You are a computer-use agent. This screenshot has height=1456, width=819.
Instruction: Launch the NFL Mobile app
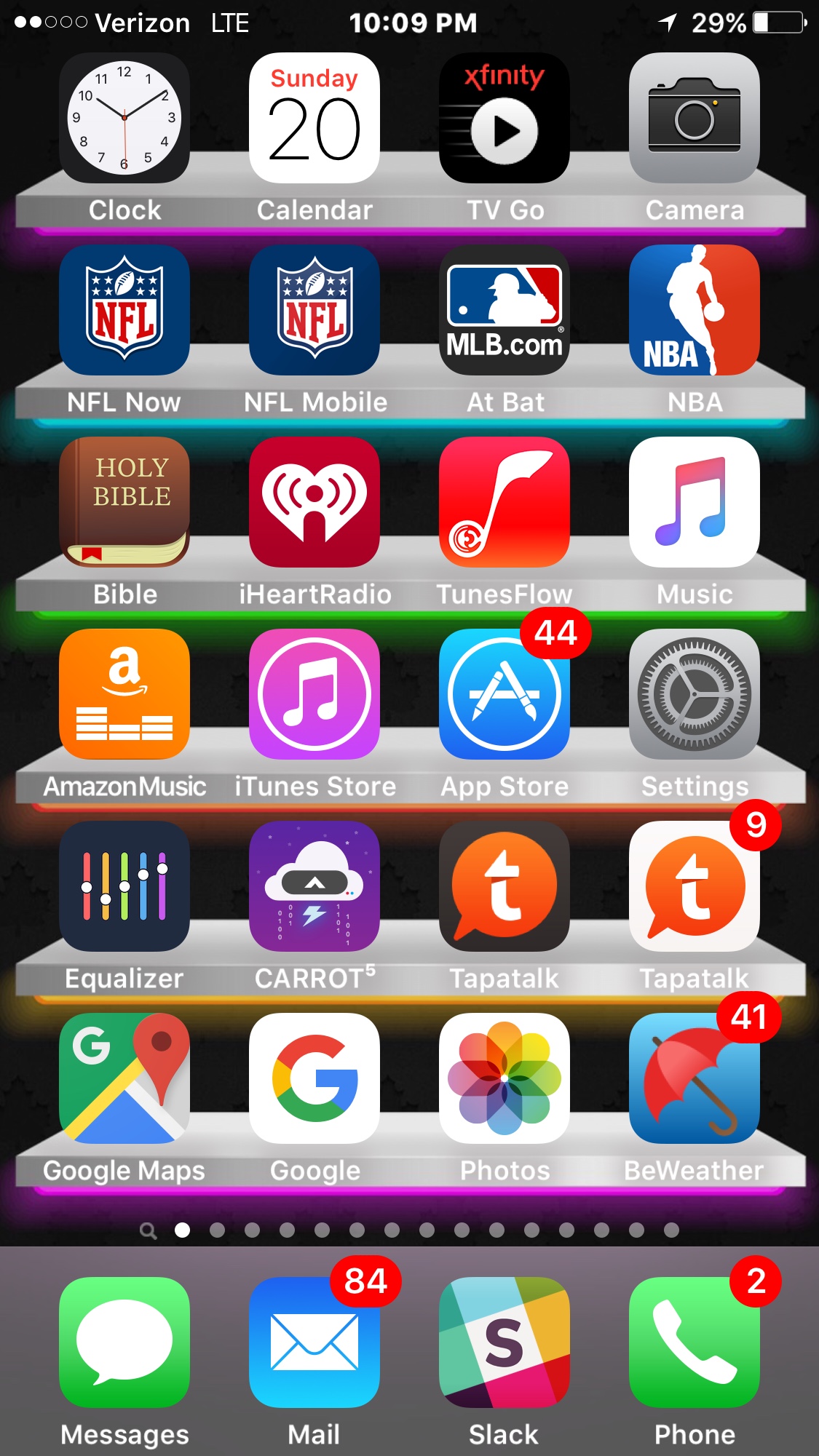point(314,310)
